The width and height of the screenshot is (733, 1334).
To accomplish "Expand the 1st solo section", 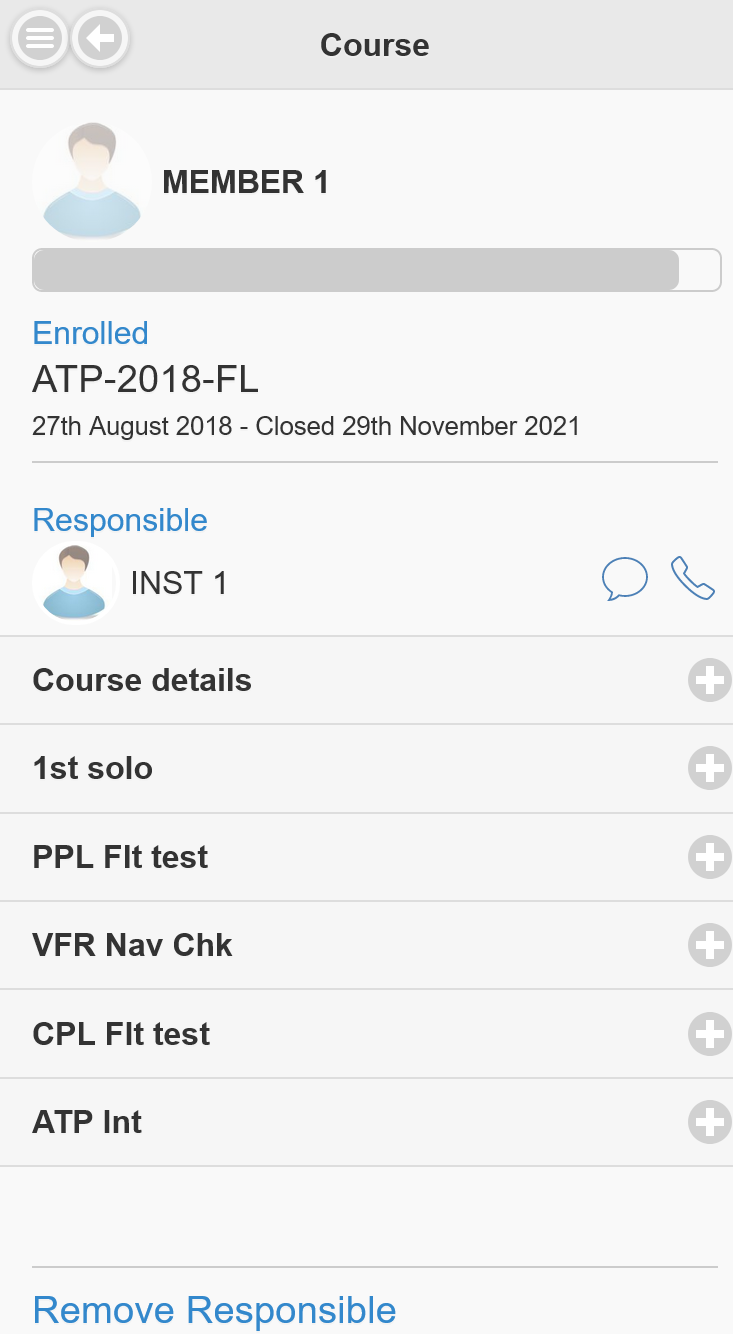I will click(709, 769).
